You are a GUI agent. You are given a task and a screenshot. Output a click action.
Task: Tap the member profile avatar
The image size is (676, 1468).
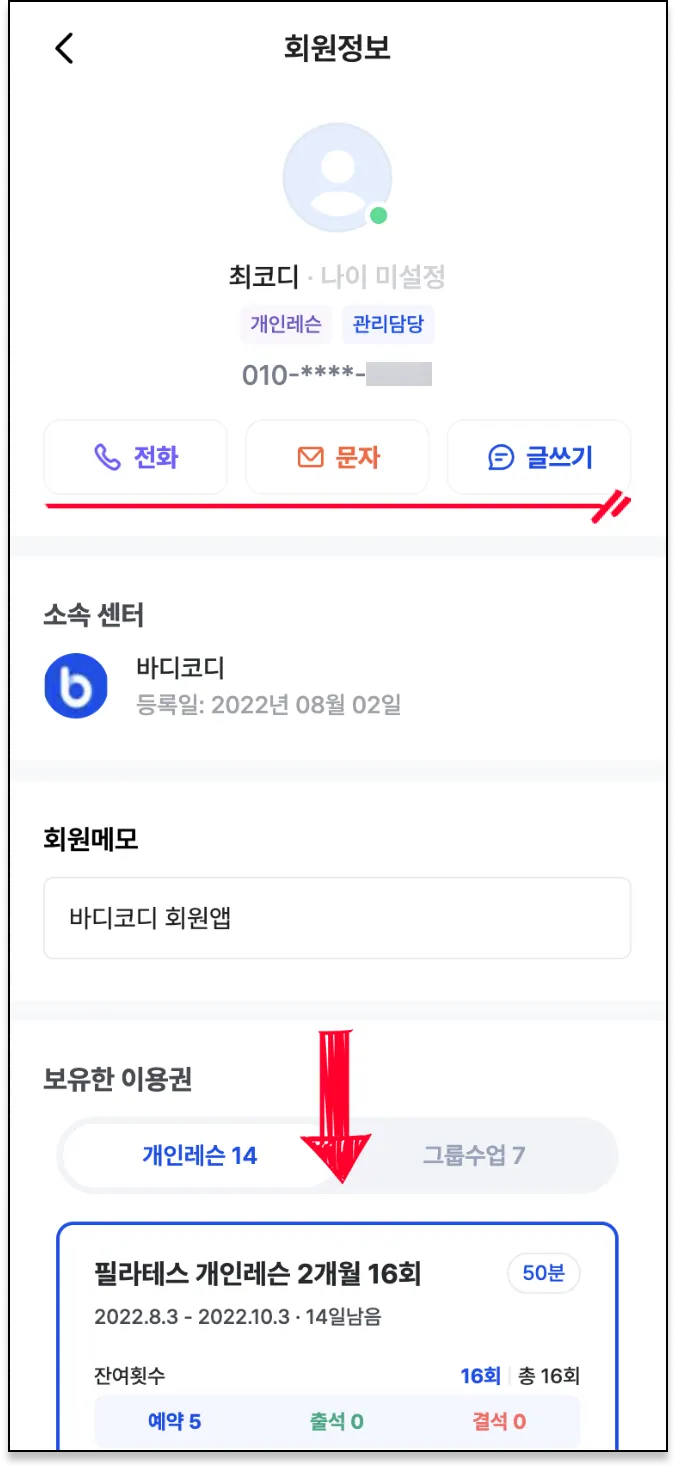tap(337, 178)
